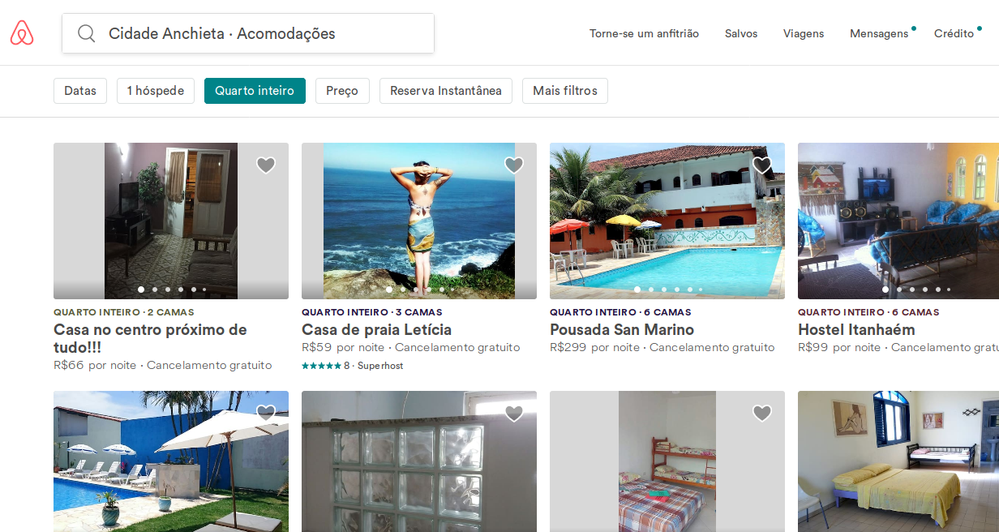Save Casa no centro próximo de tudo listing

pos(265,165)
